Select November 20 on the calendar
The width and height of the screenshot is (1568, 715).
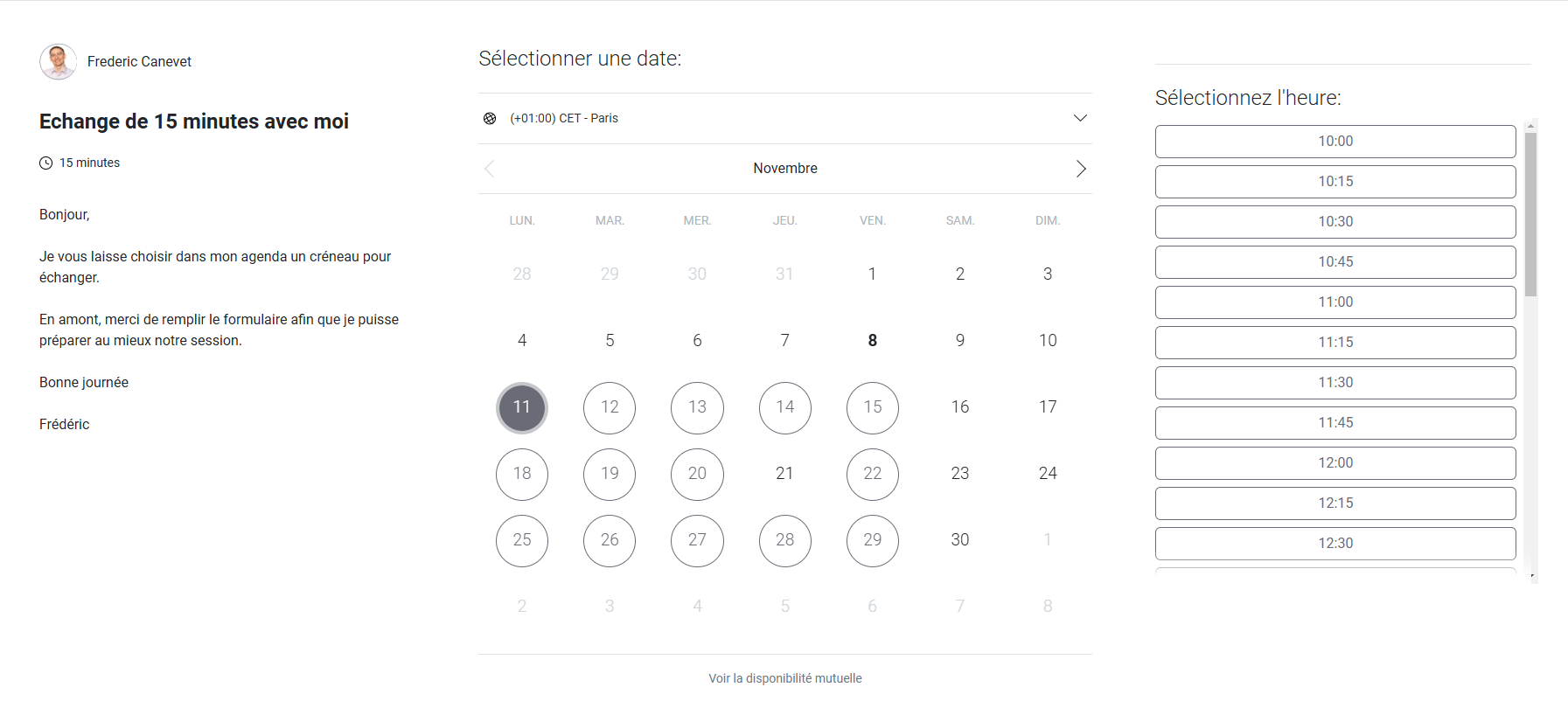pyautogui.click(x=697, y=474)
